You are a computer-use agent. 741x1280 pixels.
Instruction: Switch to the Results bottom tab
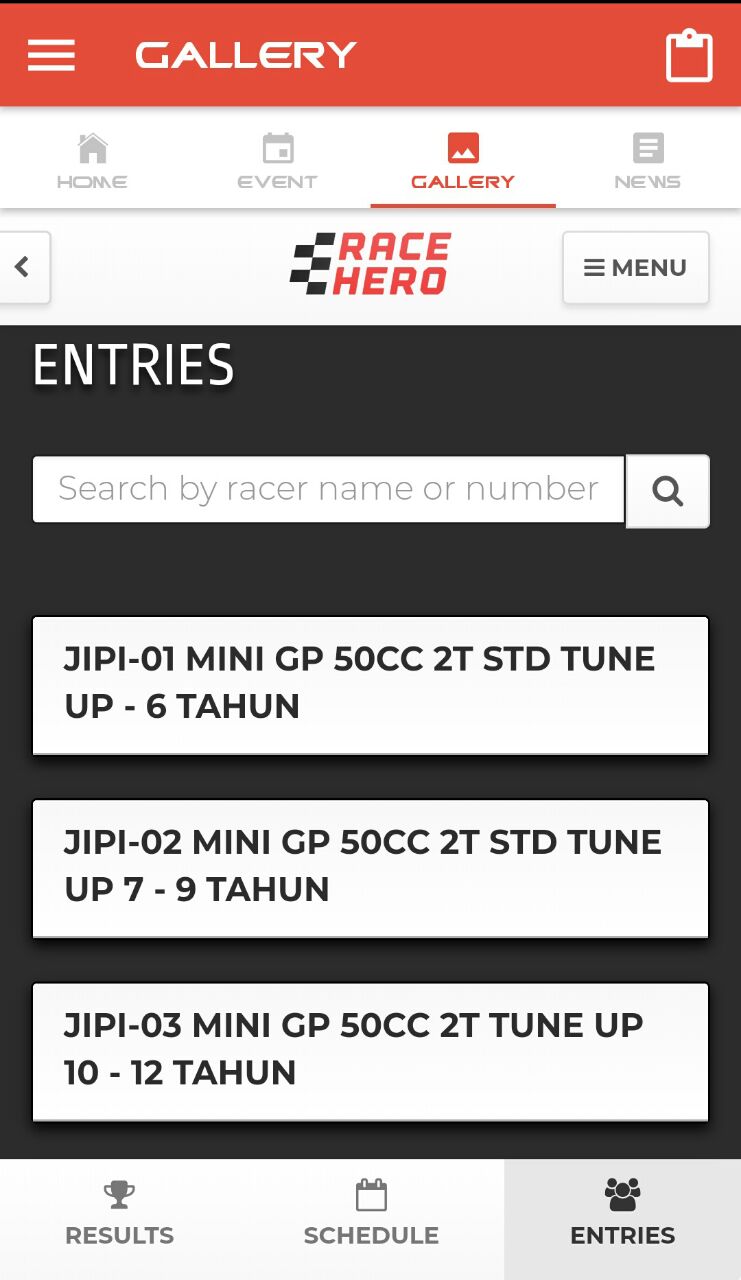coord(119,1217)
